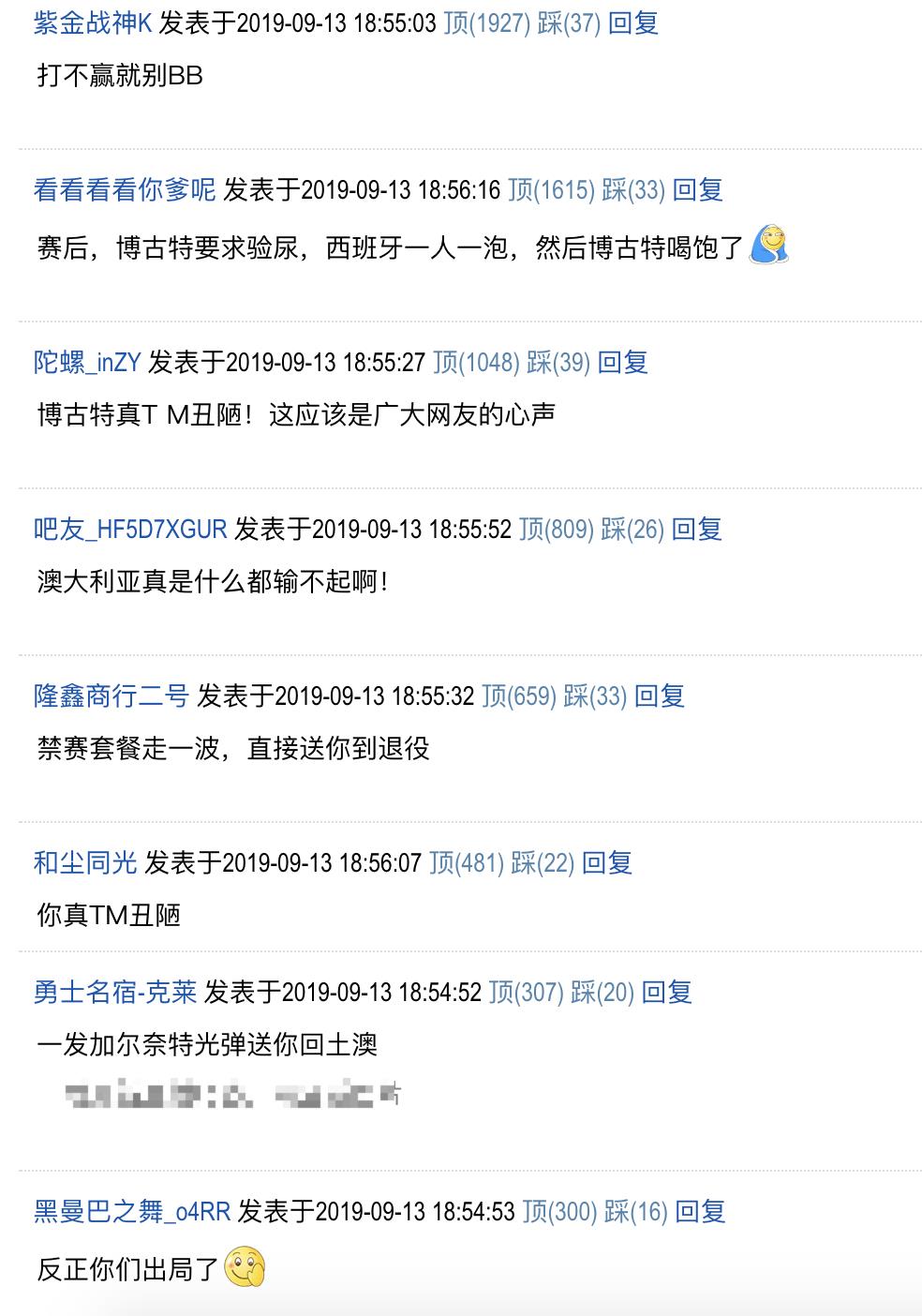The image size is (922, 1316).
Task: Reply to 吧友_HF5D7XGUR's comment
Action: [x=697, y=529]
